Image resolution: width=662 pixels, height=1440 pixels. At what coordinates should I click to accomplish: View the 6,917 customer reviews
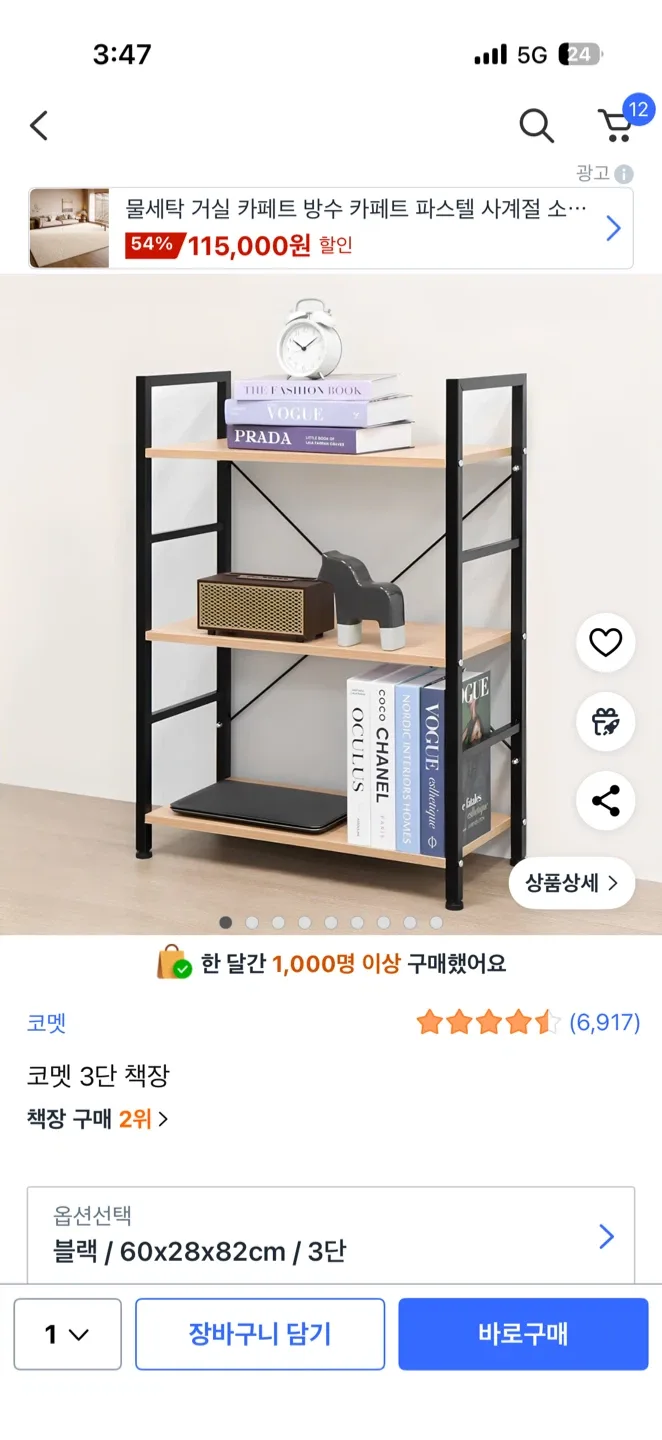[604, 1022]
